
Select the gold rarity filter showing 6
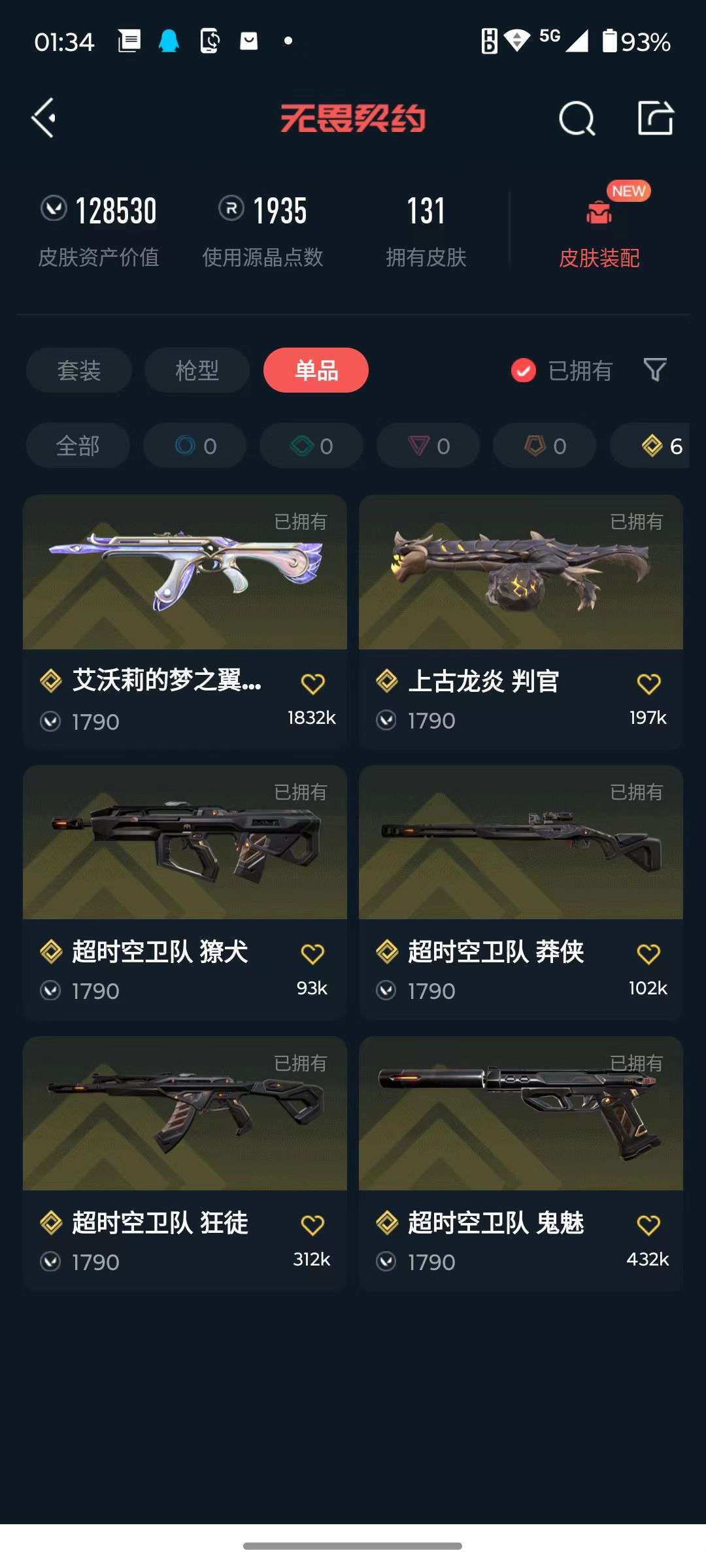click(x=660, y=446)
